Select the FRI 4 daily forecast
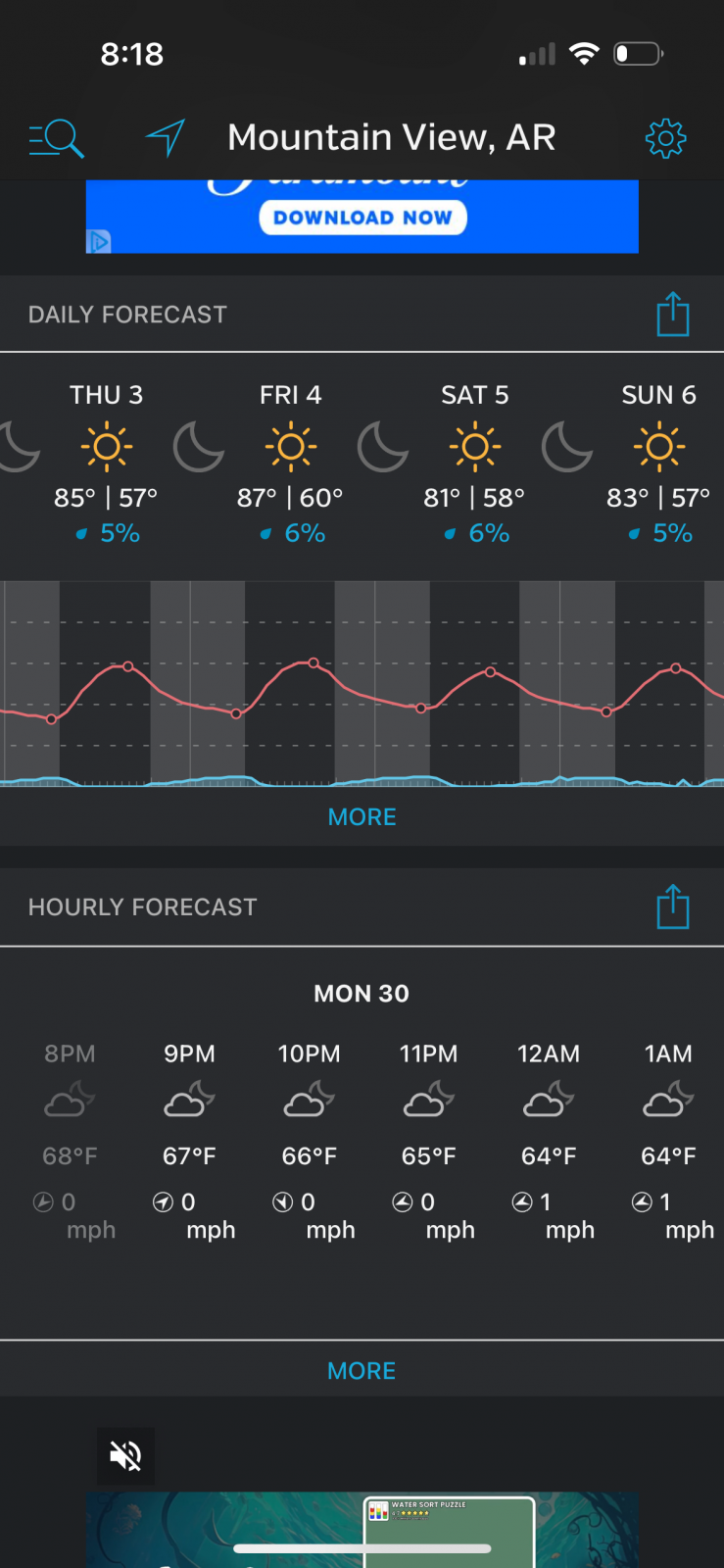 pyautogui.click(x=290, y=464)
